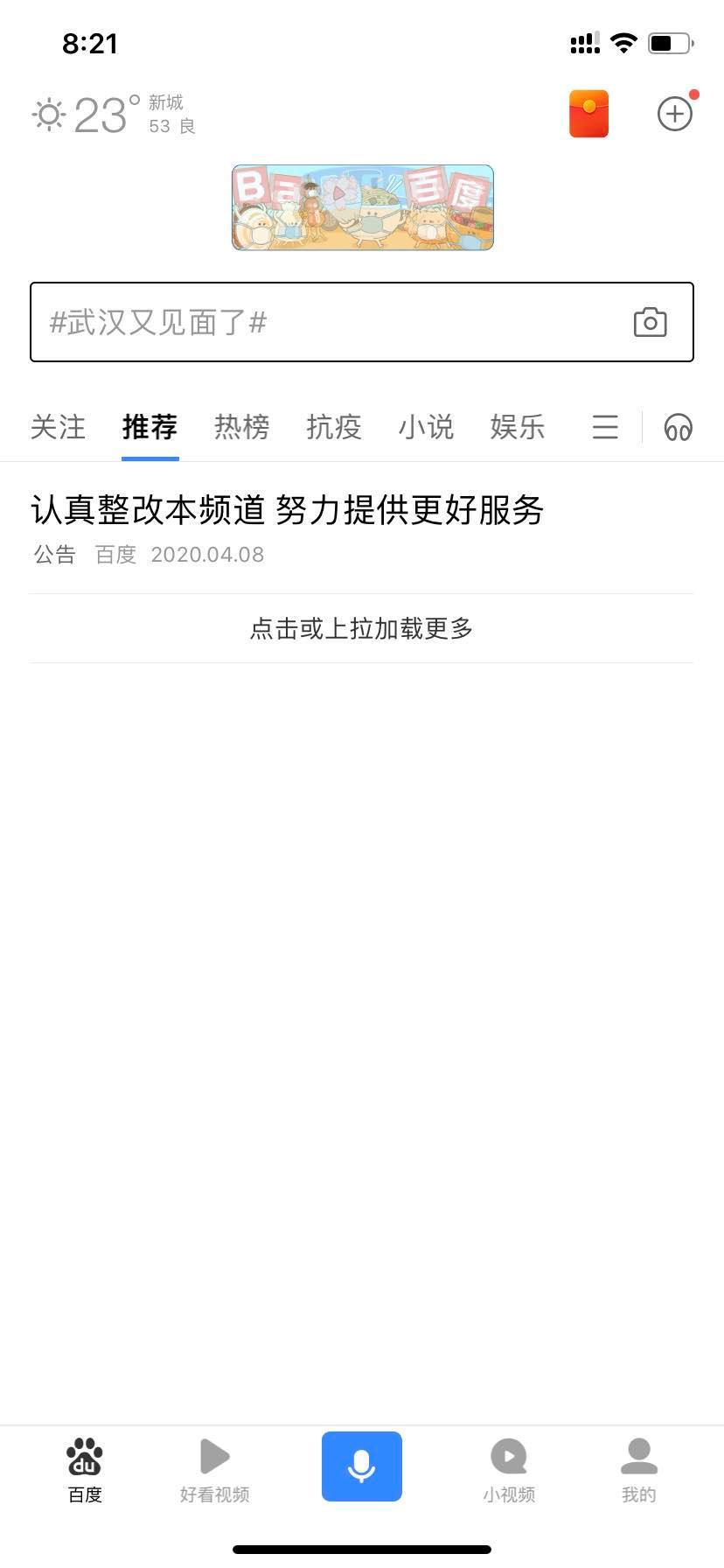This screenshot has height=1568, width=724.
Task: Open the announcement 认真整改本频道 article
Action: tap(287, 511)
